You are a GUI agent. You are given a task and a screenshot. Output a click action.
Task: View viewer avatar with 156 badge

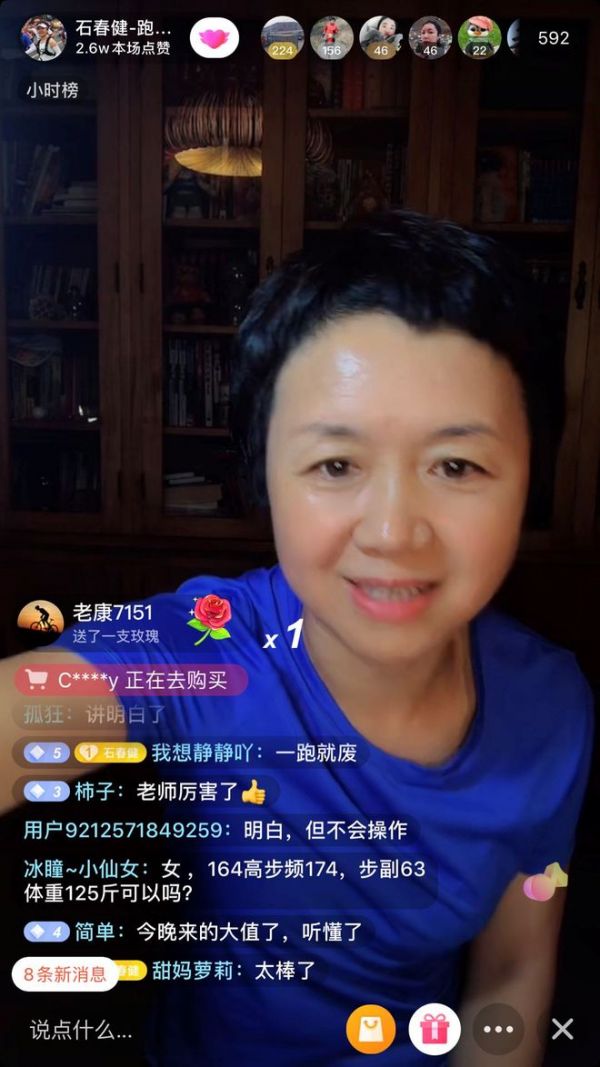(x=331, y=38)
